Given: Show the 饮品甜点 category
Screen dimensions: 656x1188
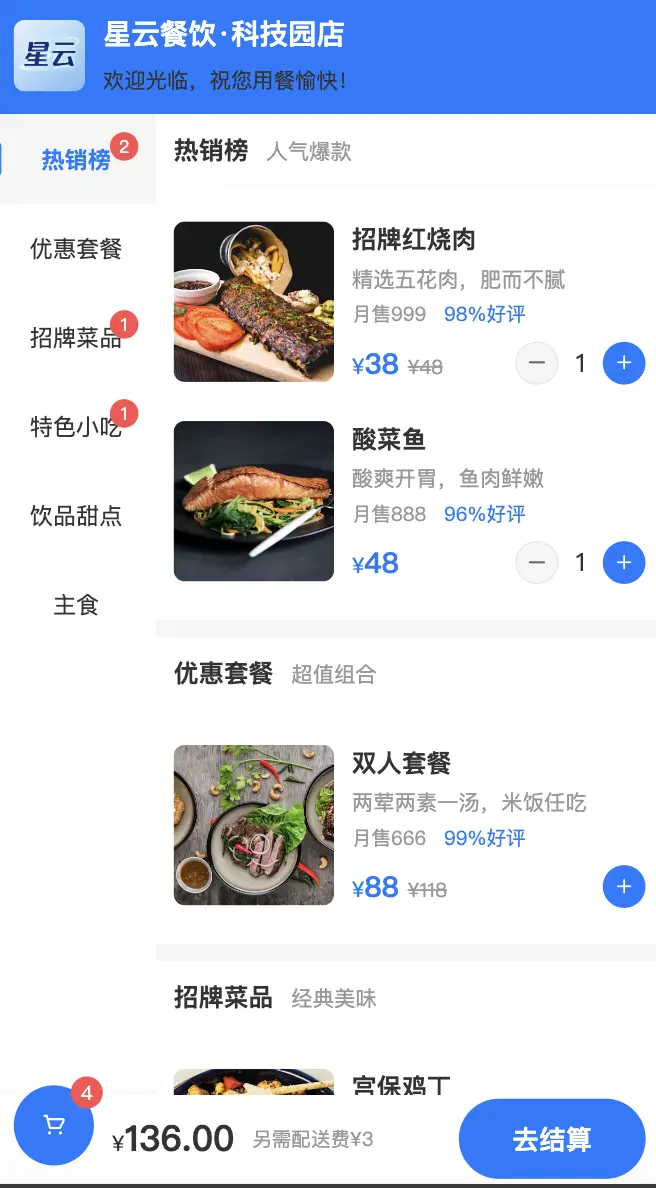Looking at the screenshot, I should pos(76,516).
